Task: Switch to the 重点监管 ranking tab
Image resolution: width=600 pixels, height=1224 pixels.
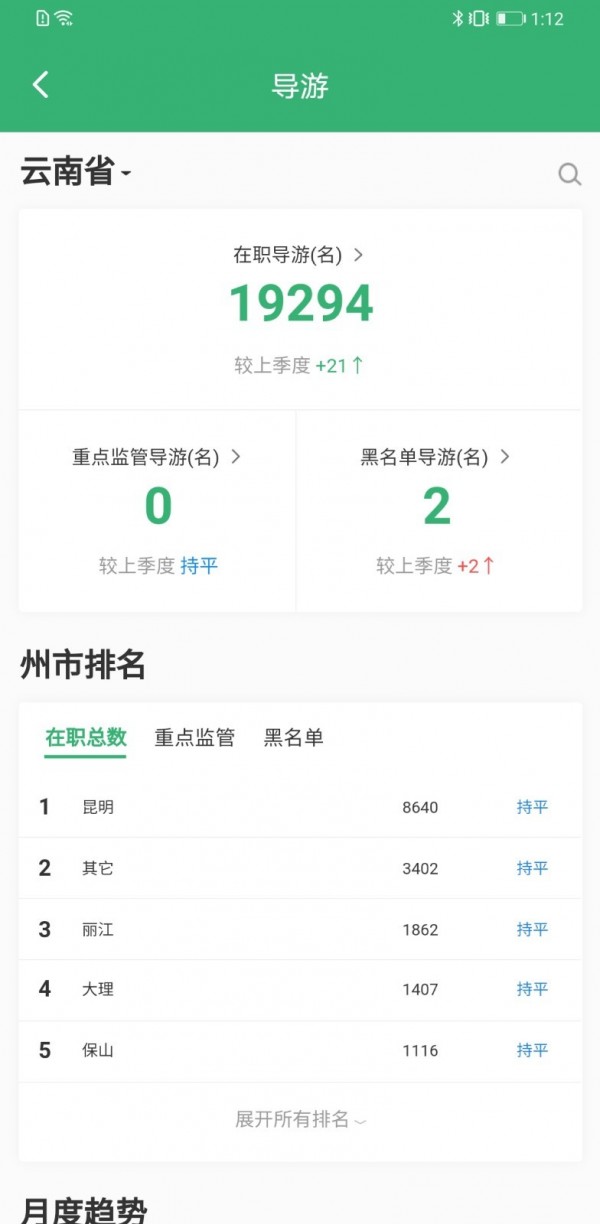Action: point(195,738)
